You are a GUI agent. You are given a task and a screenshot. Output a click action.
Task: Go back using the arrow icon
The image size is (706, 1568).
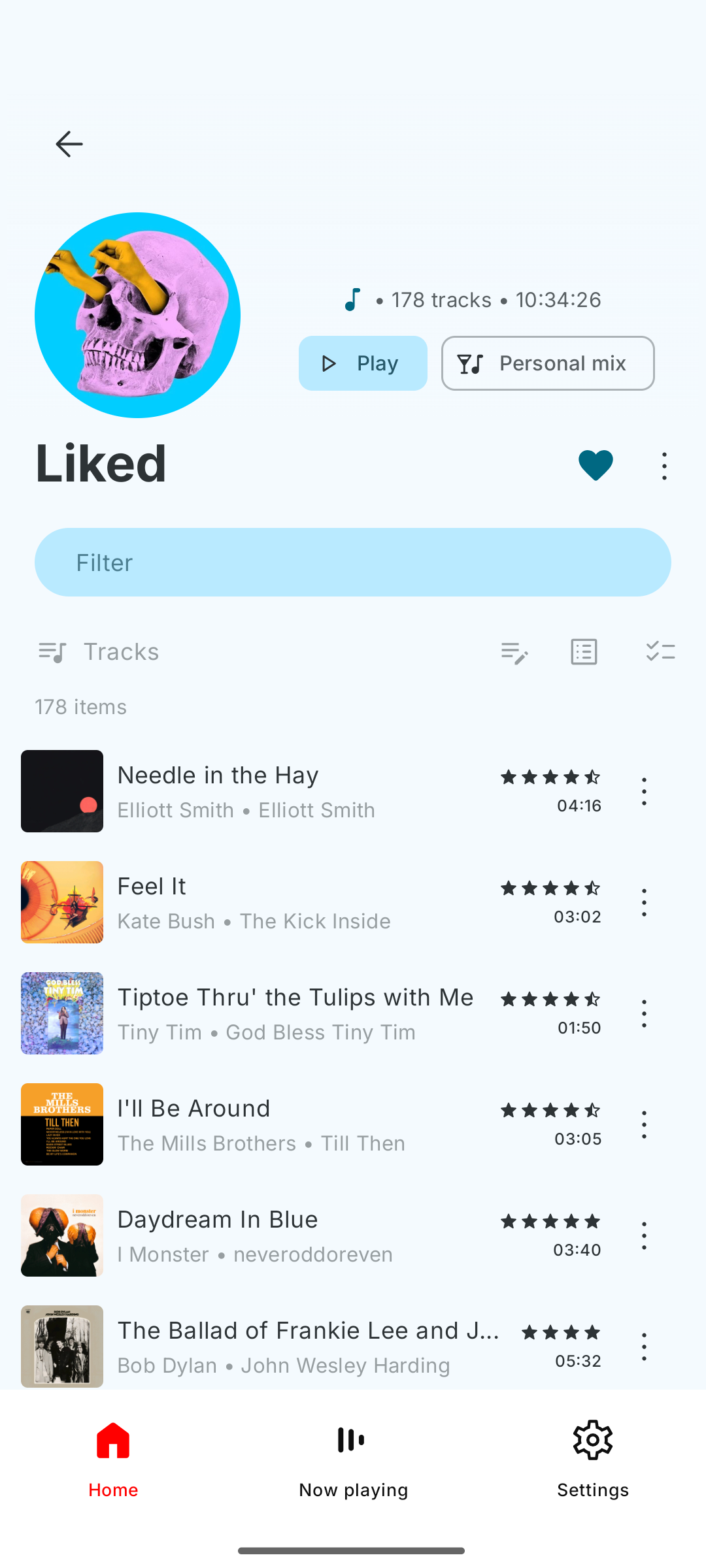tap(69, 144)
